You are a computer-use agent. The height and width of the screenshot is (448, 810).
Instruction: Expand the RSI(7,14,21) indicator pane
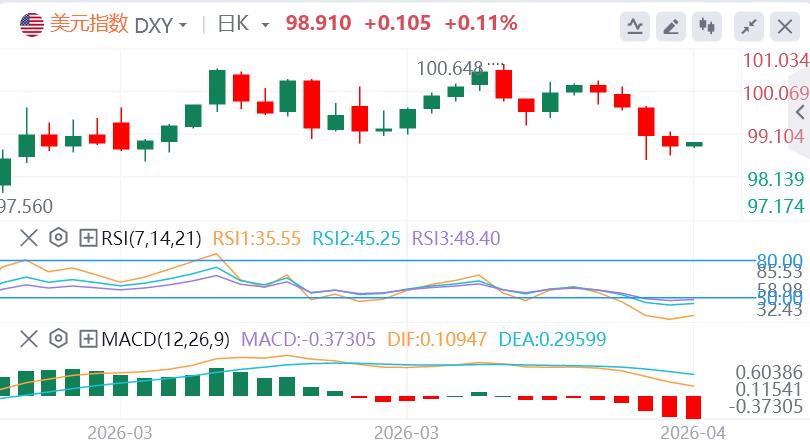coord(88,238)
